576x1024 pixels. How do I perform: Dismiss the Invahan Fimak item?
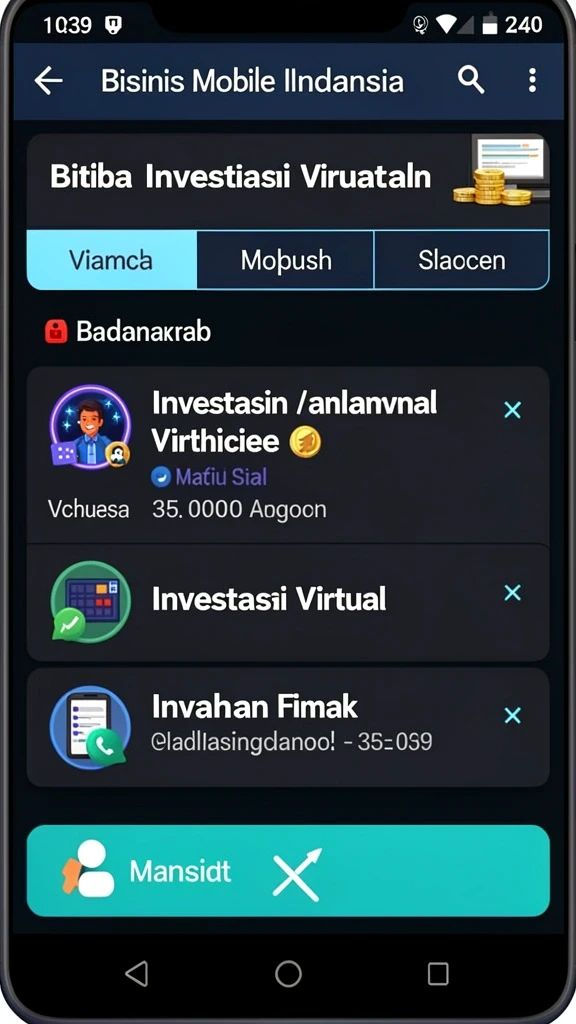513,716
